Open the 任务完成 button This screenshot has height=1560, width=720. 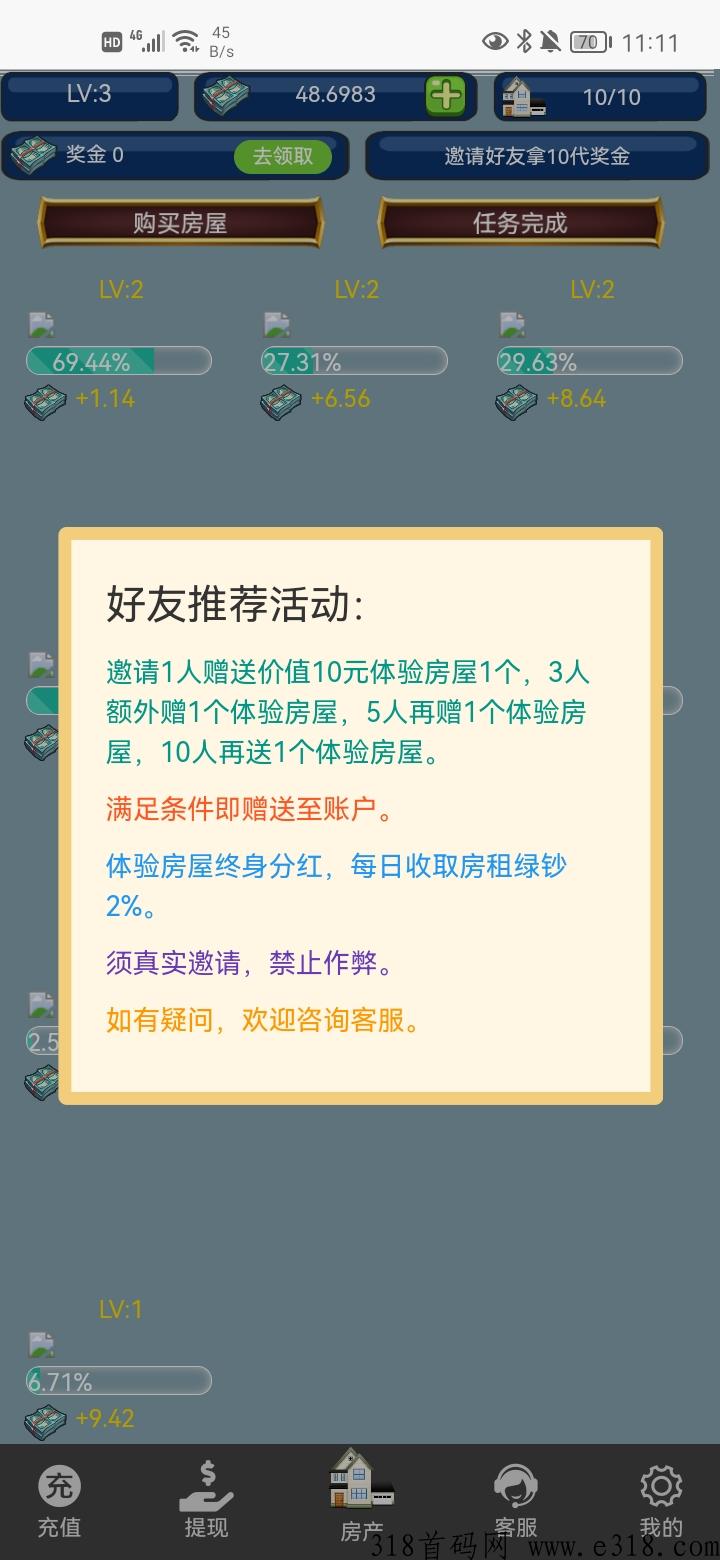tap(520, 223)
